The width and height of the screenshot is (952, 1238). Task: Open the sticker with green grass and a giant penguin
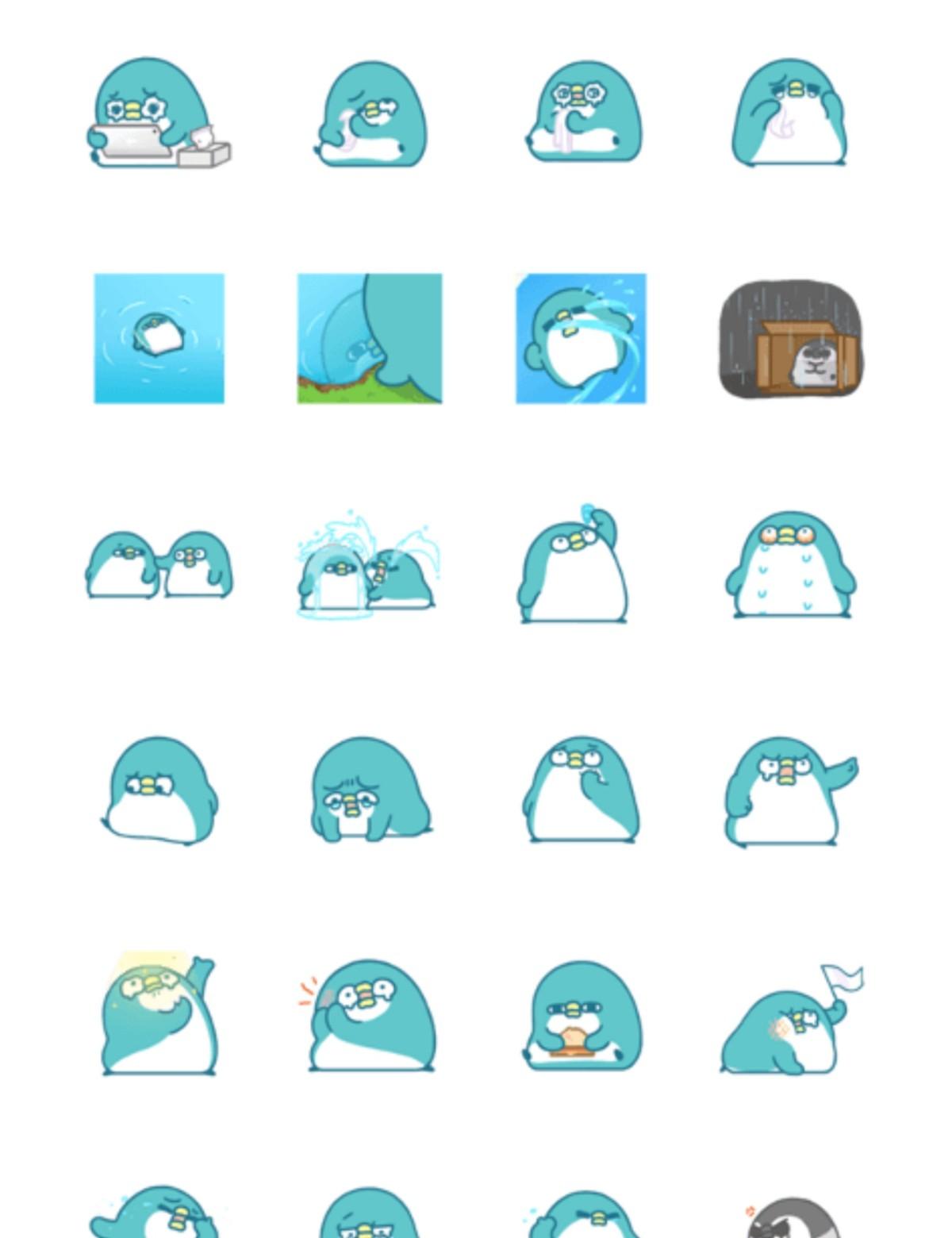coord(370,338)
